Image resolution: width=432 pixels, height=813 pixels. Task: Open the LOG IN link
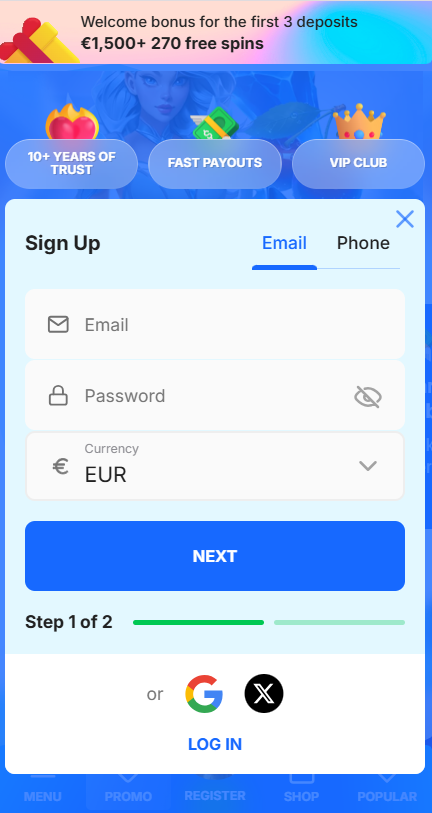(215, 745)
